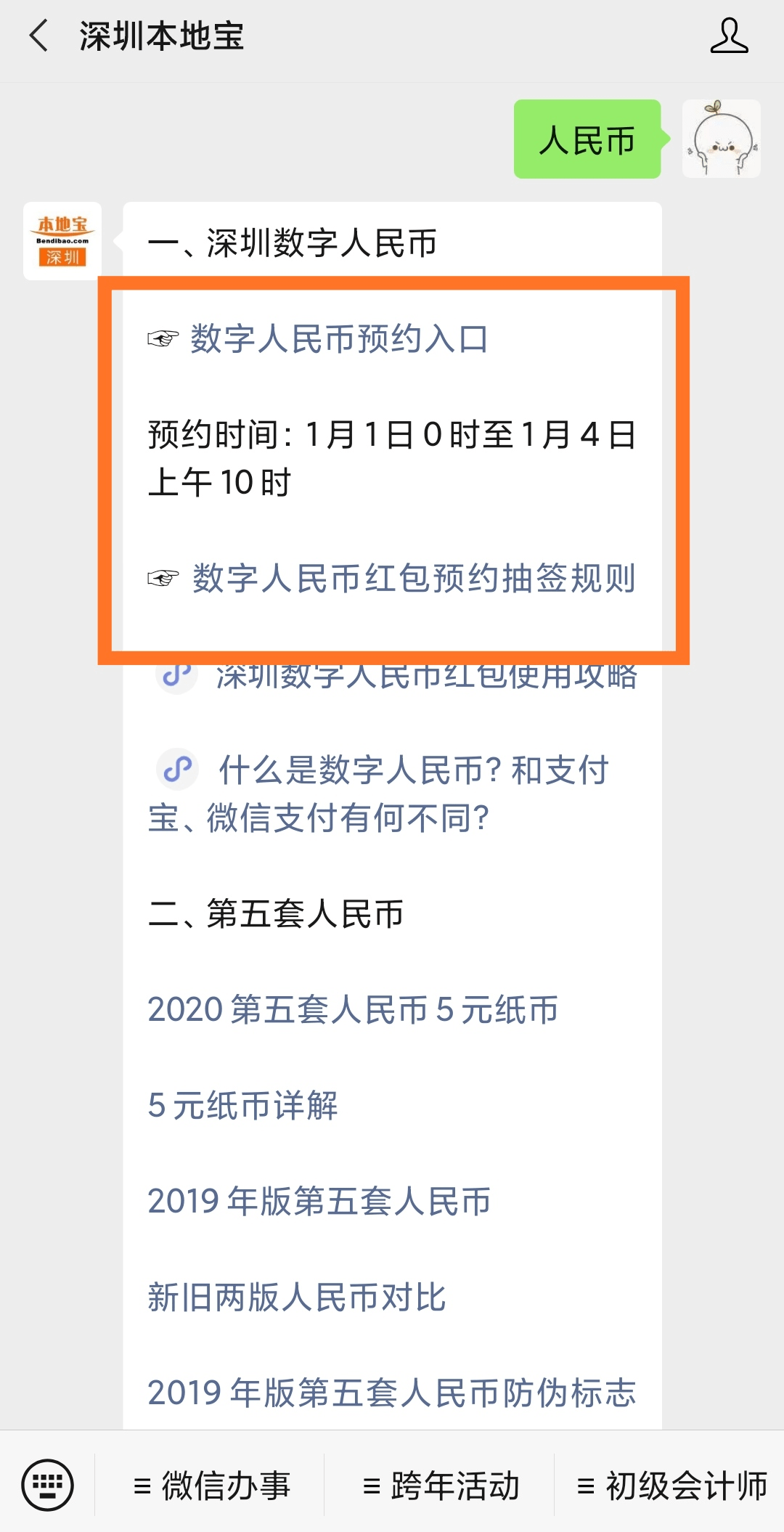Switch to keyboard input mode icon
The width and height of the screenshot is (784, 1532).
click(x=47, y=1484)
